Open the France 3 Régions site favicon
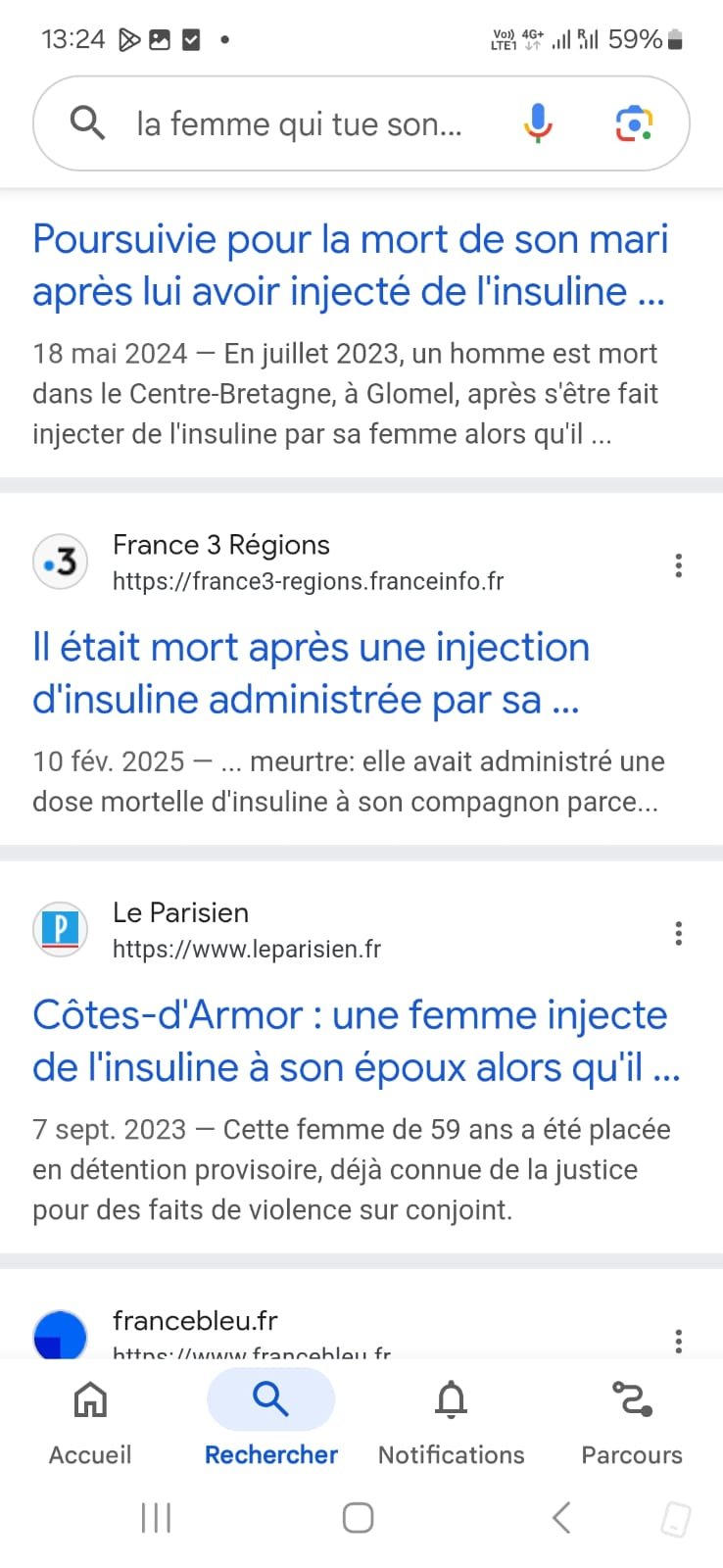Viewport: 723px width, 1568px height. pyautogui.click(x=60, y=562)
